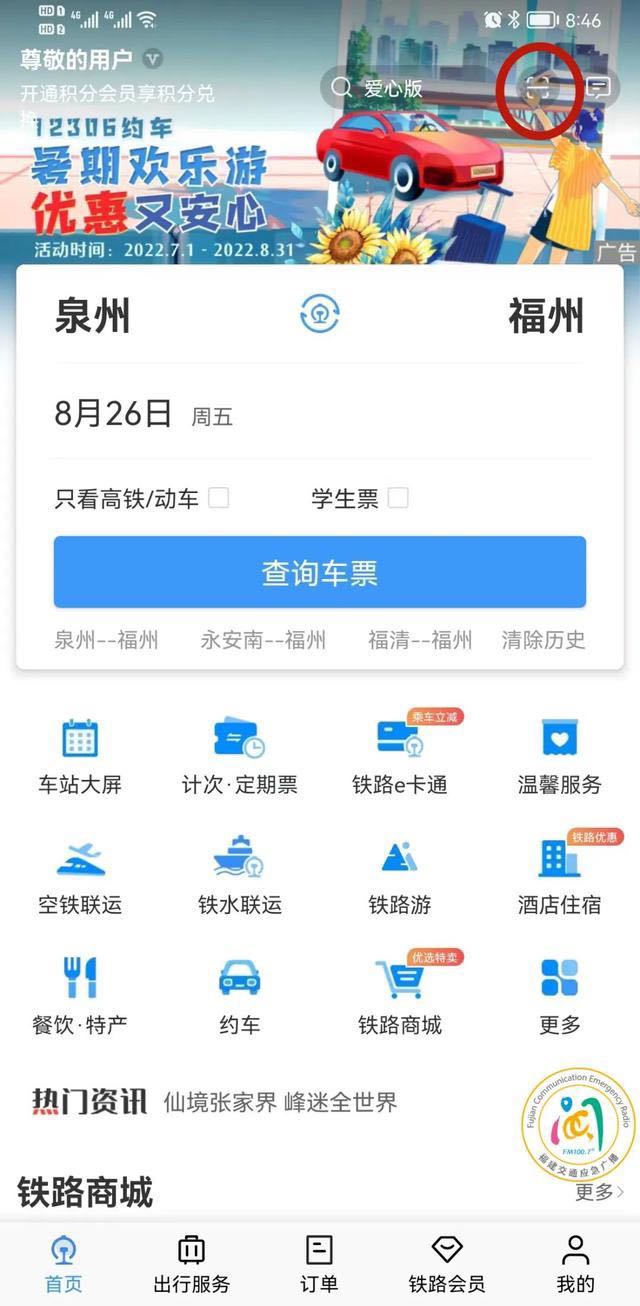The image size is (640, 1306).
Task: Pick travel date 8月26日
Action: (x=114, y=414)
